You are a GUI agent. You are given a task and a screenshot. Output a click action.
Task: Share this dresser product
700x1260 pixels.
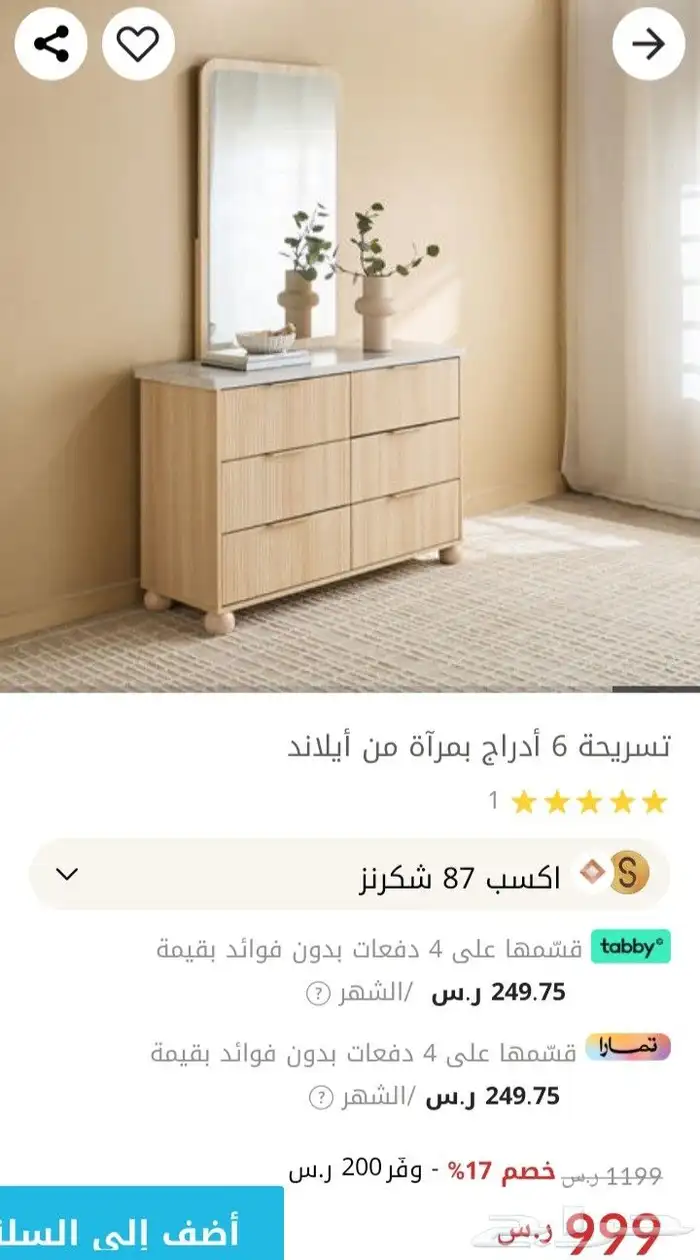point(50,43)
